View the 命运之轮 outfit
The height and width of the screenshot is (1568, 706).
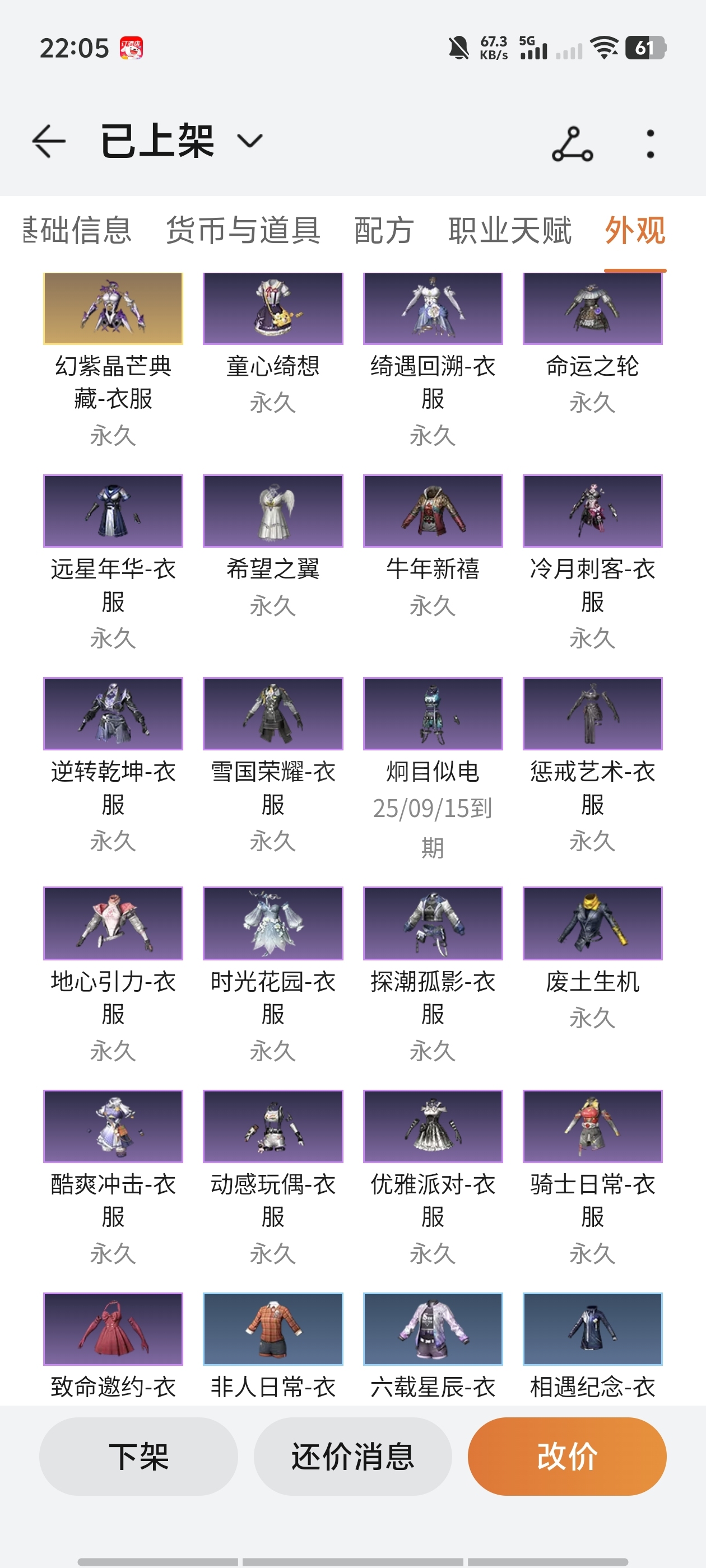click(593, 344)
